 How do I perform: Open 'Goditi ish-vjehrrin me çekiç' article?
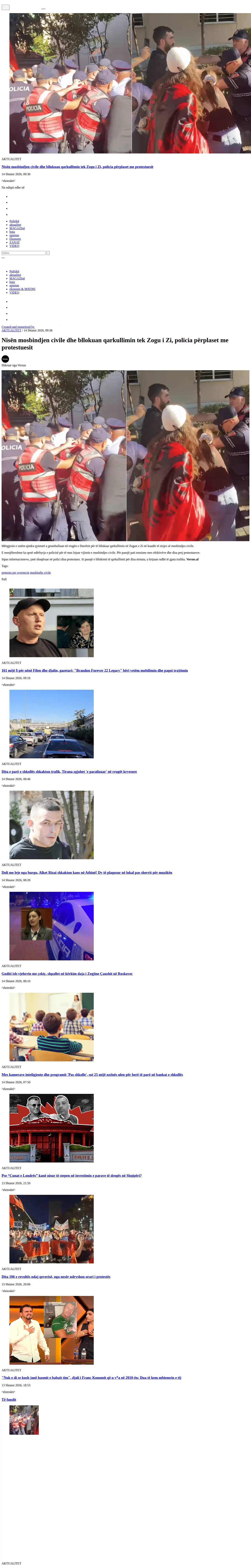tap(67, 973)
